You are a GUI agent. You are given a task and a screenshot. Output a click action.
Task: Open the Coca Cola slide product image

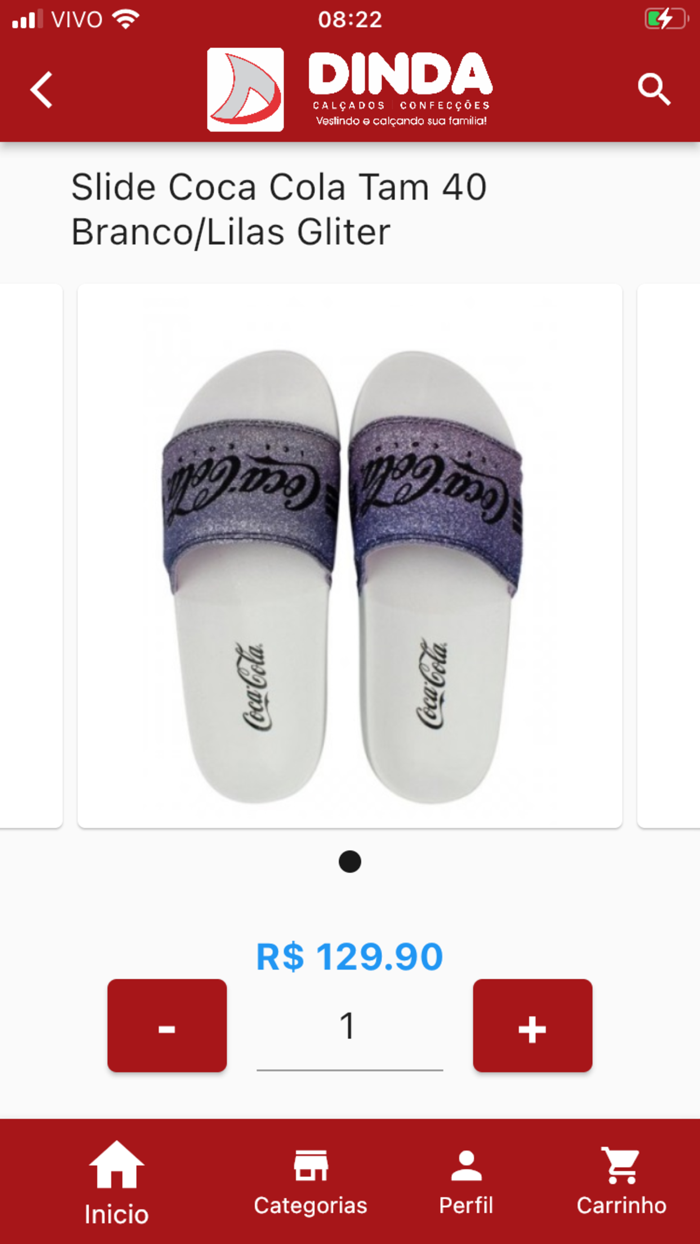pos(349,556)
